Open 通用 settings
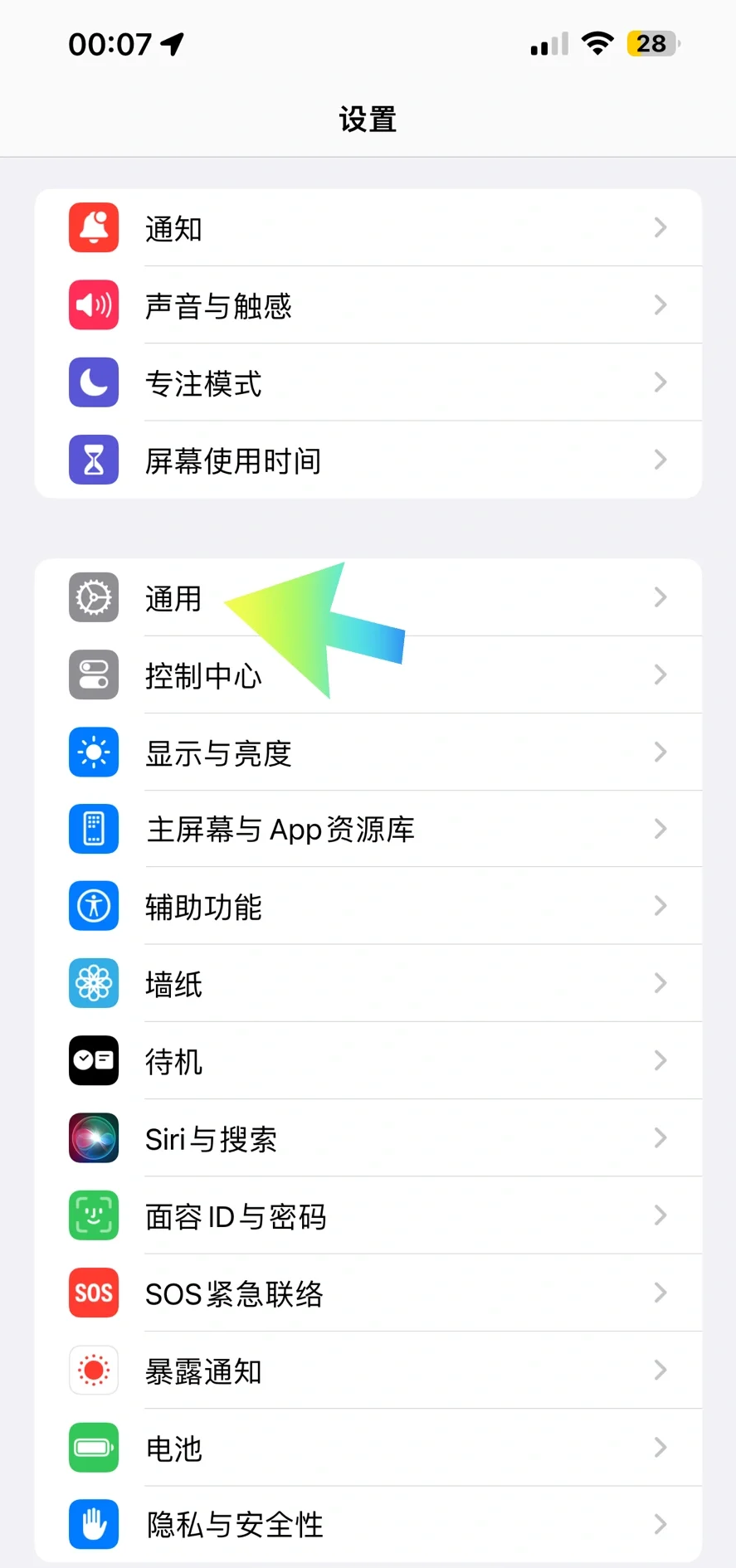Screen dimensions: 736x1568 [173, 598]
